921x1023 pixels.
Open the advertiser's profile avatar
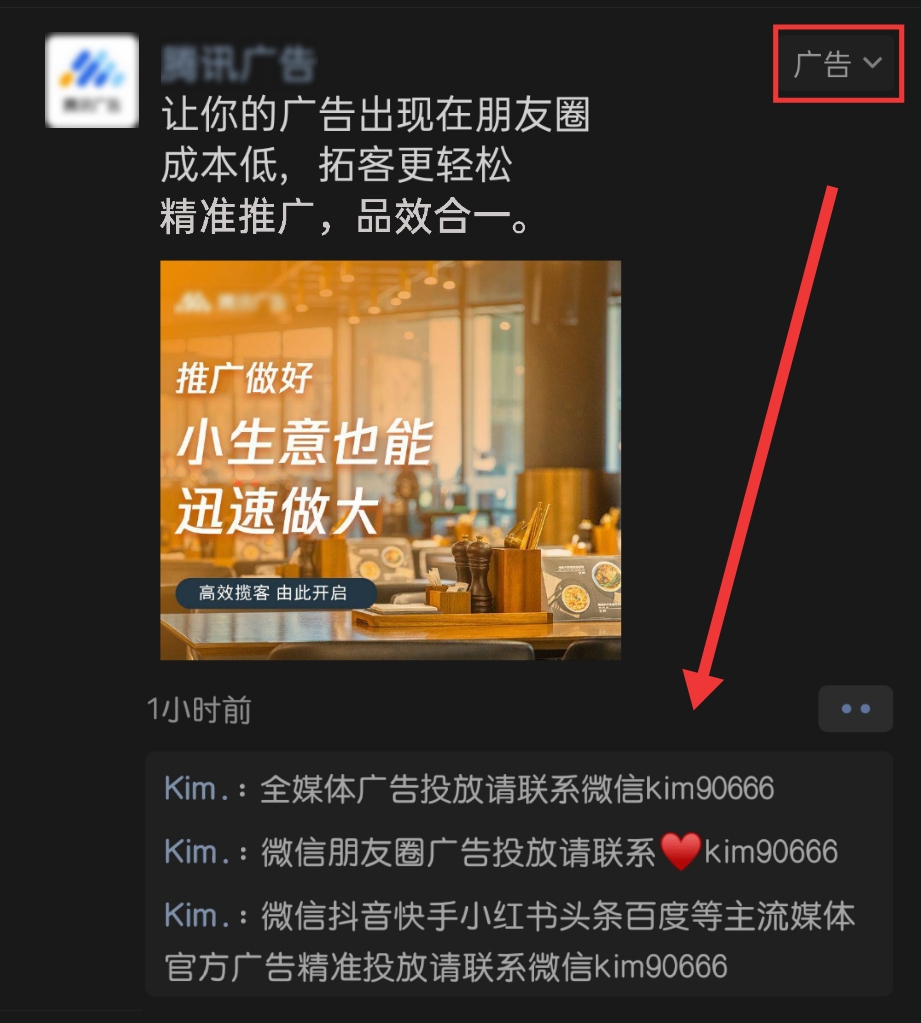point(92,80)
